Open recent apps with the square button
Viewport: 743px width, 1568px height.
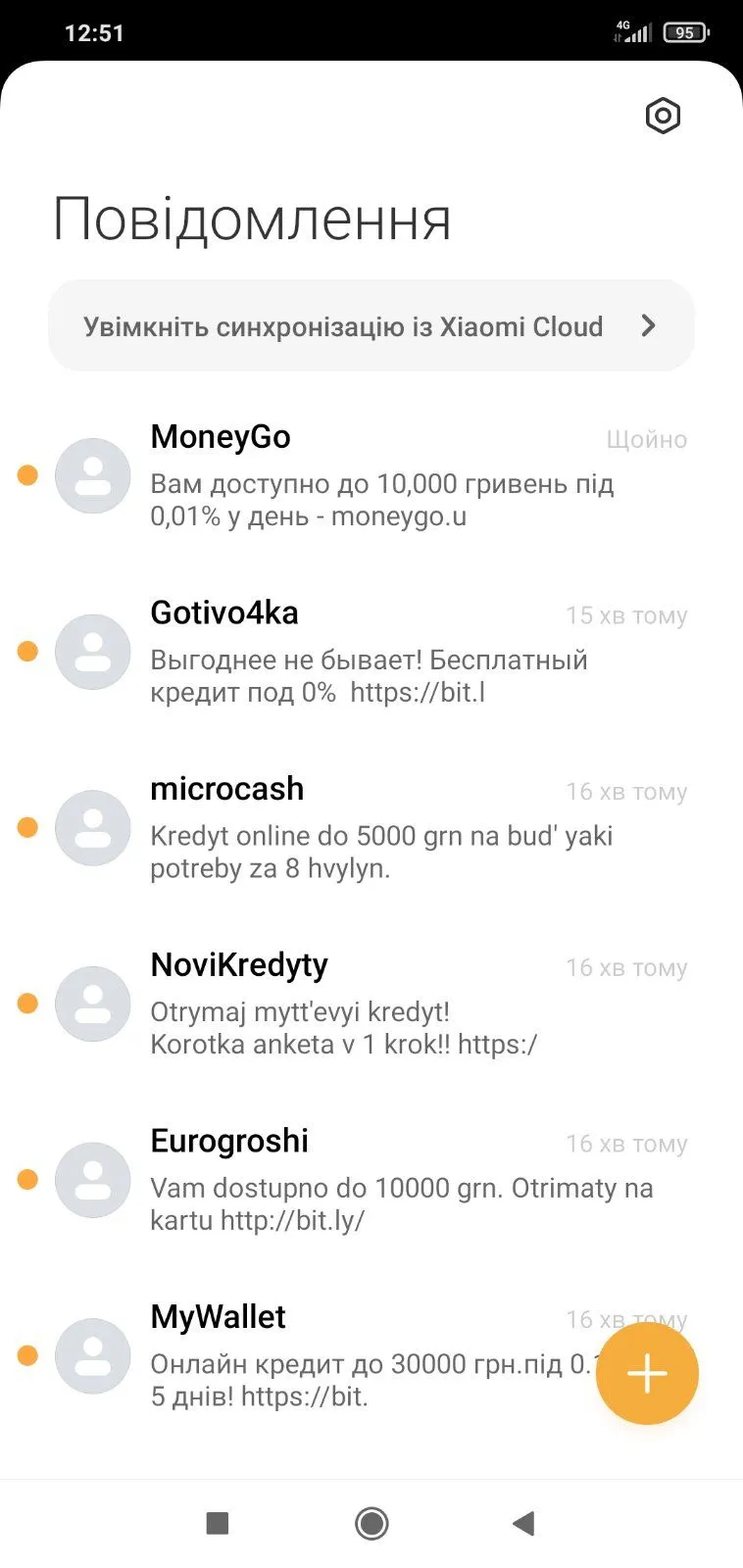[x=217, y=1523]
